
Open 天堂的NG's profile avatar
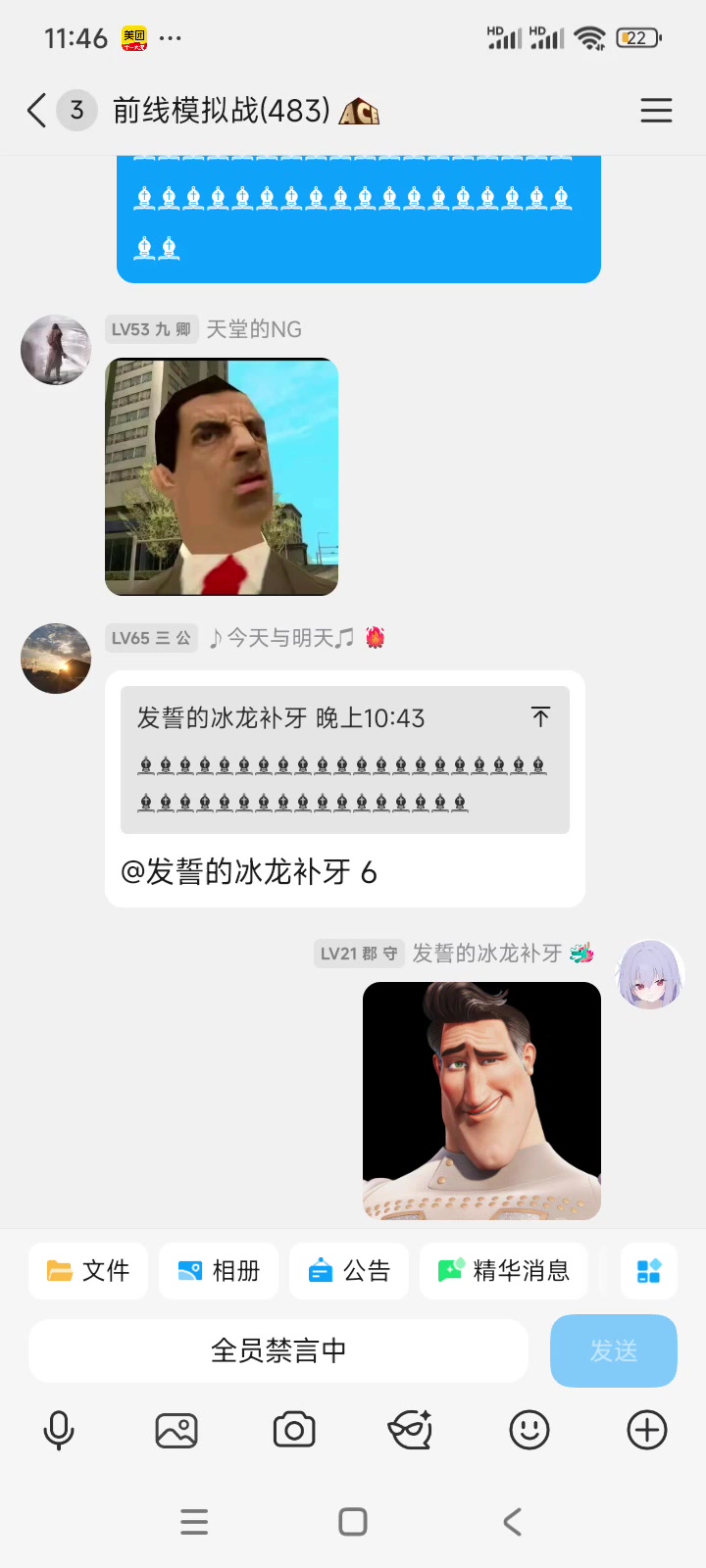tap(56, 350)
